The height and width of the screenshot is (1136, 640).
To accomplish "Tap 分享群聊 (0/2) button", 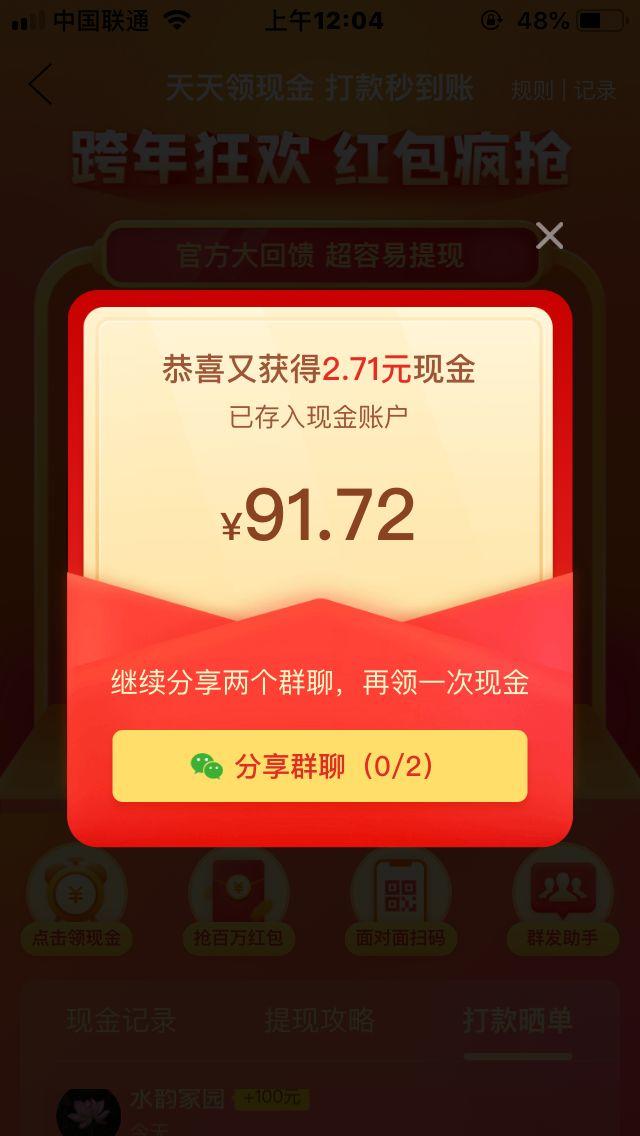I will pos(320,766).
